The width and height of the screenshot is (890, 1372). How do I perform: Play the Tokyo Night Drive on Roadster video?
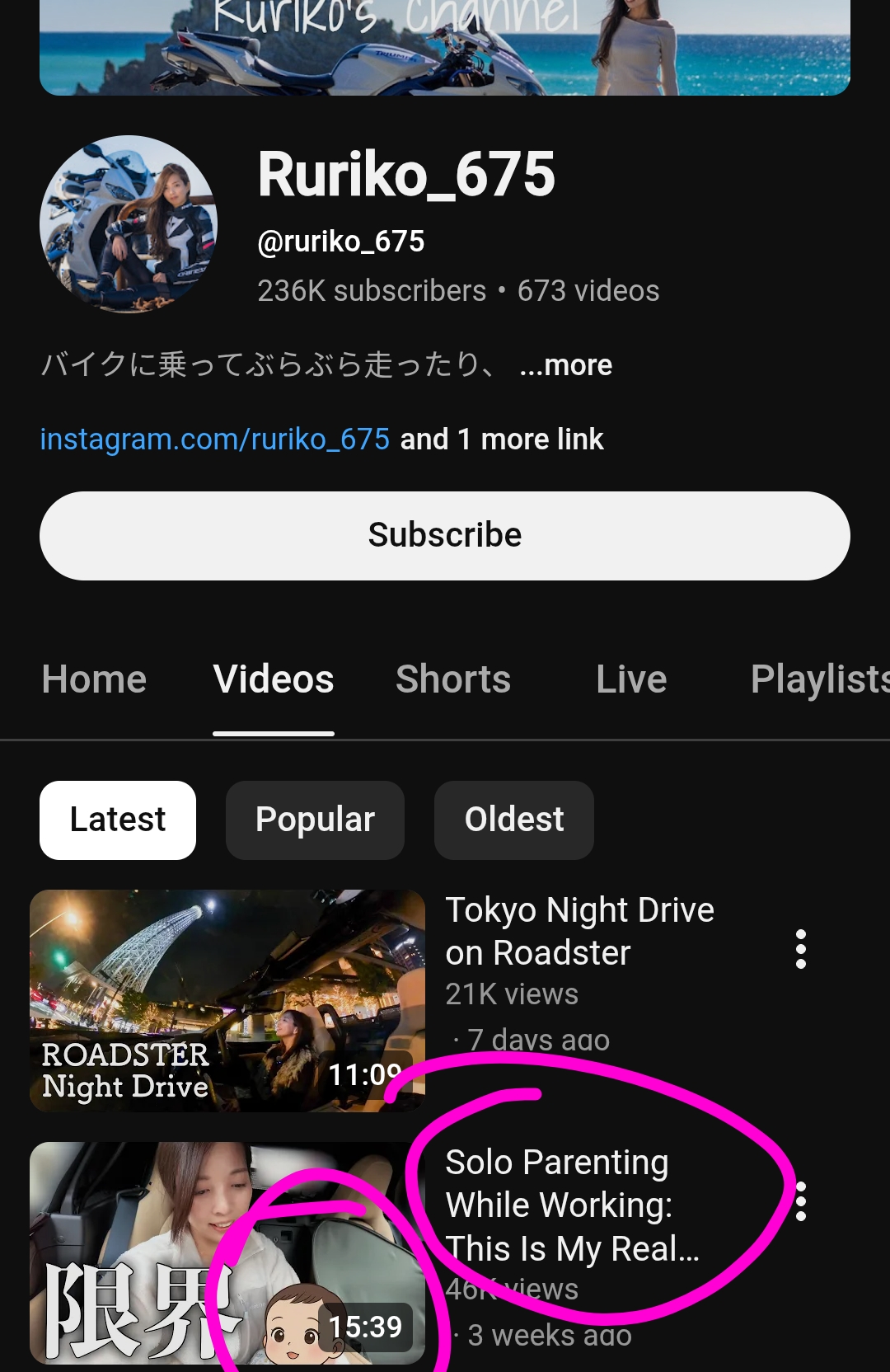[227, 1001]
